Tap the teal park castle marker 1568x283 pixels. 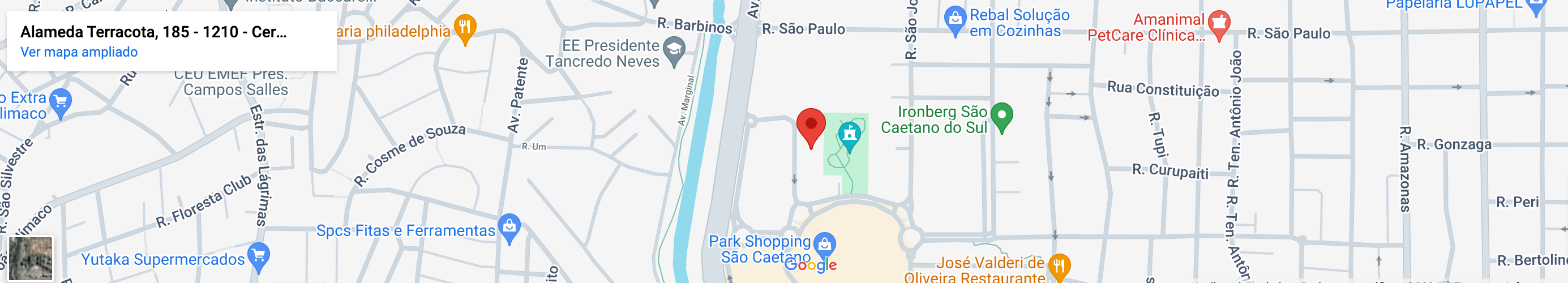click(849, 135)
